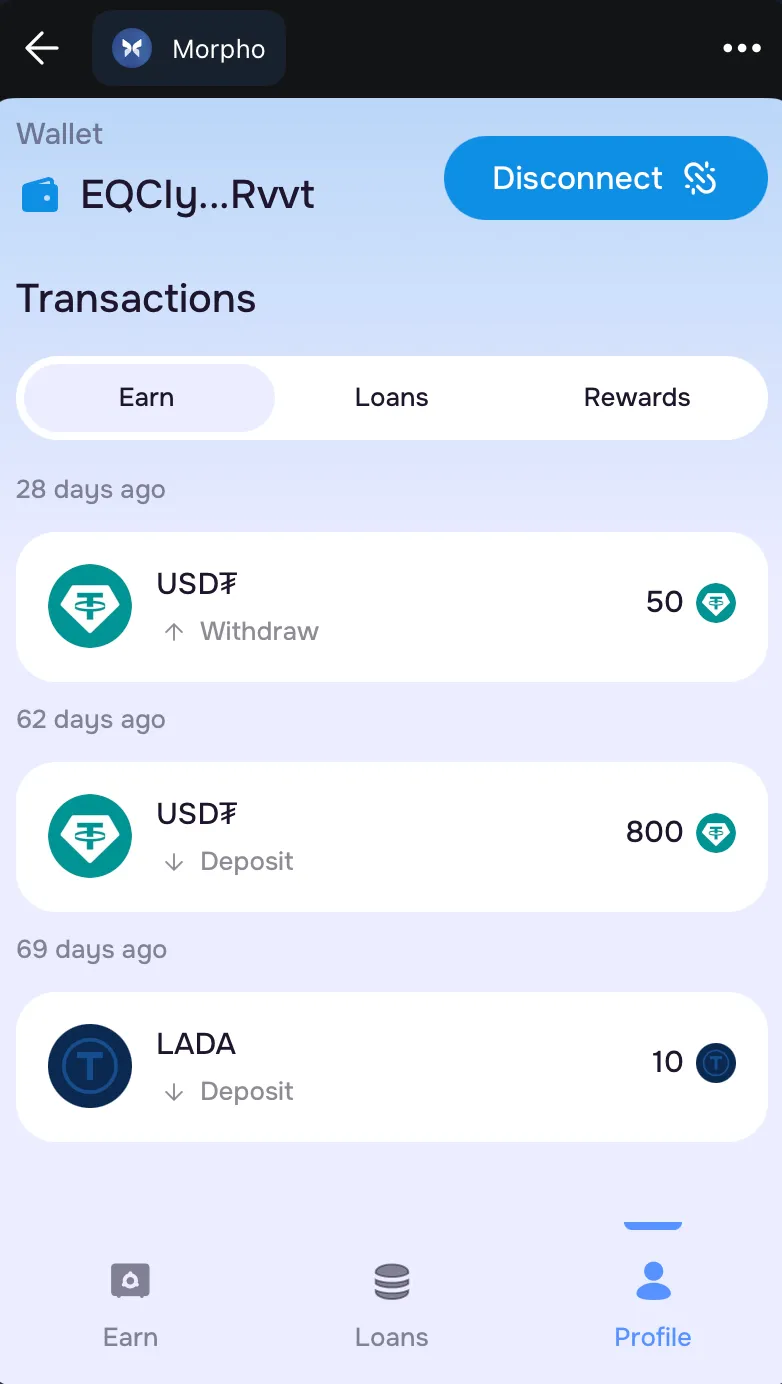The width and height of the screenshot is (782, 1384).
Task: Select the Earn transactions segment
Action: [147, 398]
